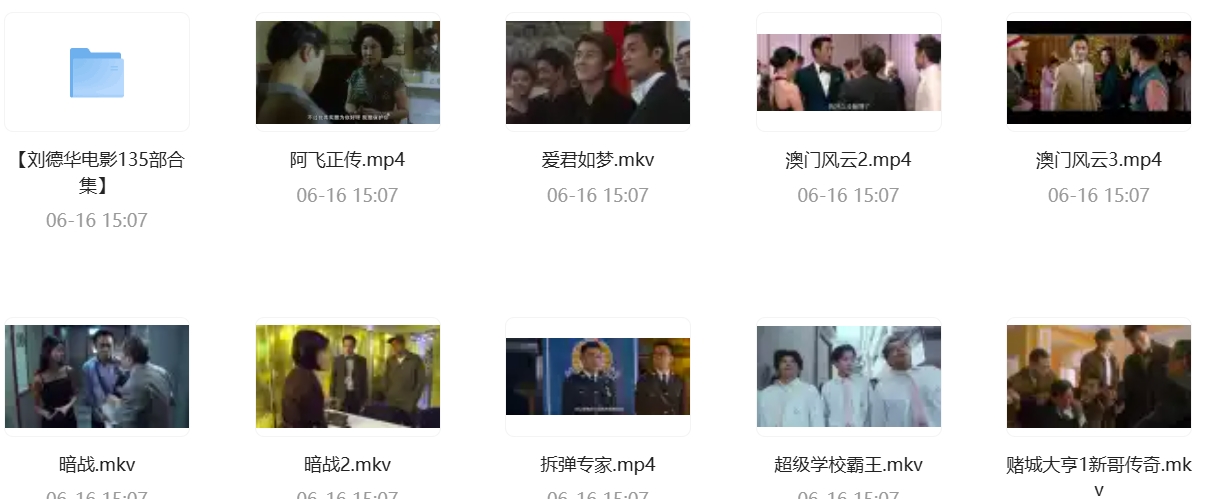Play the 暗战2.mkv video
This screenshot has height=499, width=1213.
[x=348, y=377]
